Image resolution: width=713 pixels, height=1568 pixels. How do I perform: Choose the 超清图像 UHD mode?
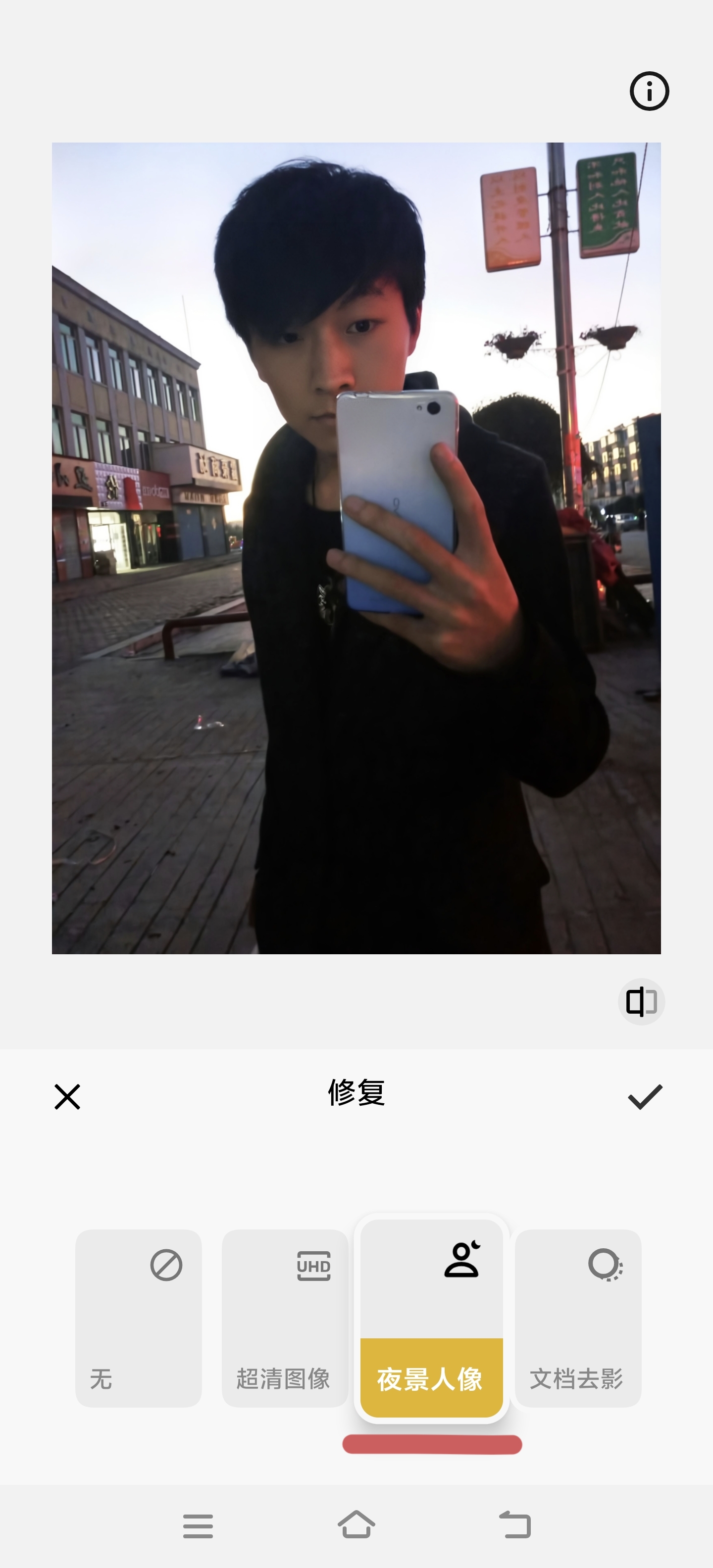point(284,1318)
